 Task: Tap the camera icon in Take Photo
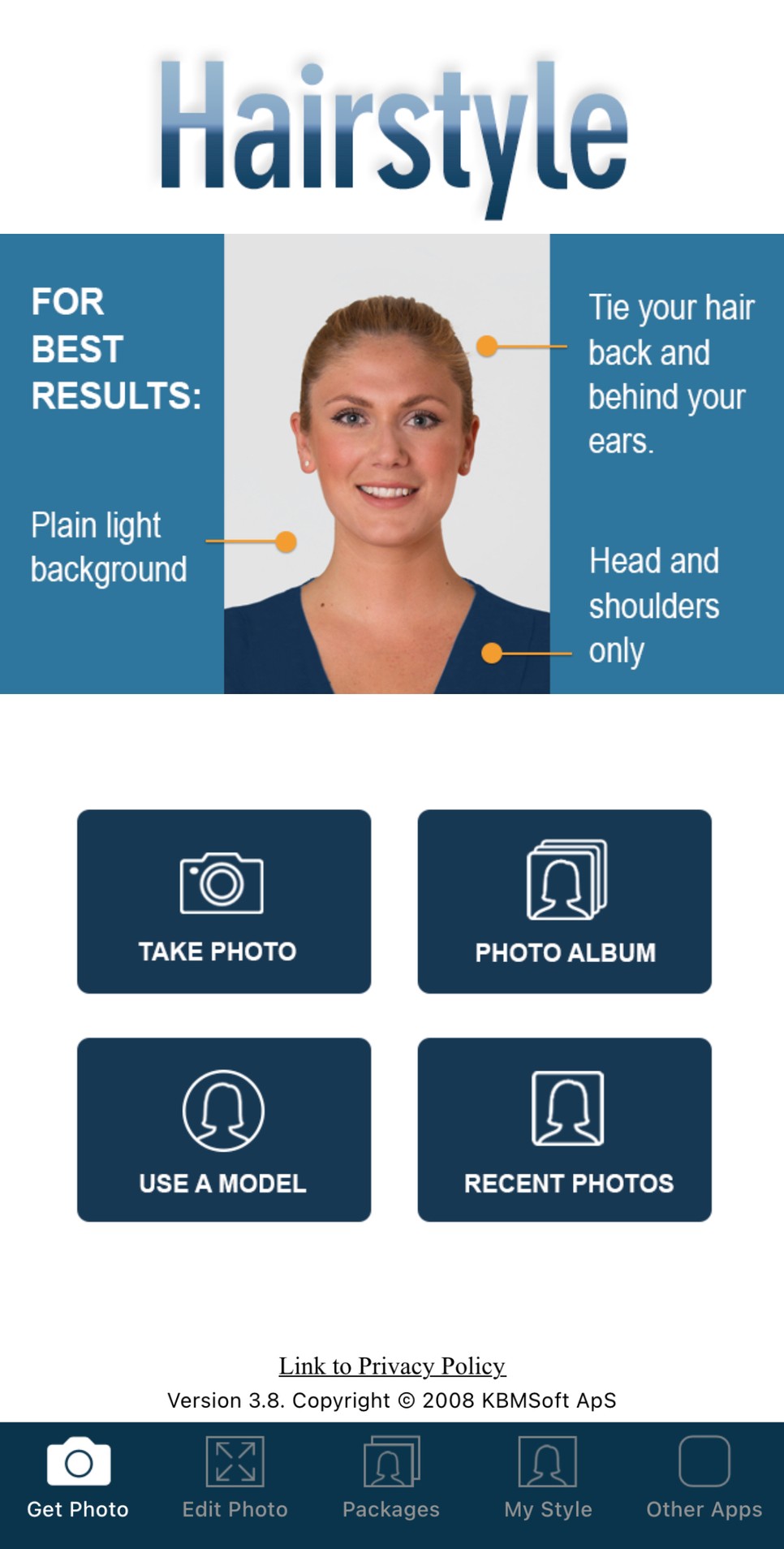pyautogui.click(x=222, y=885)
